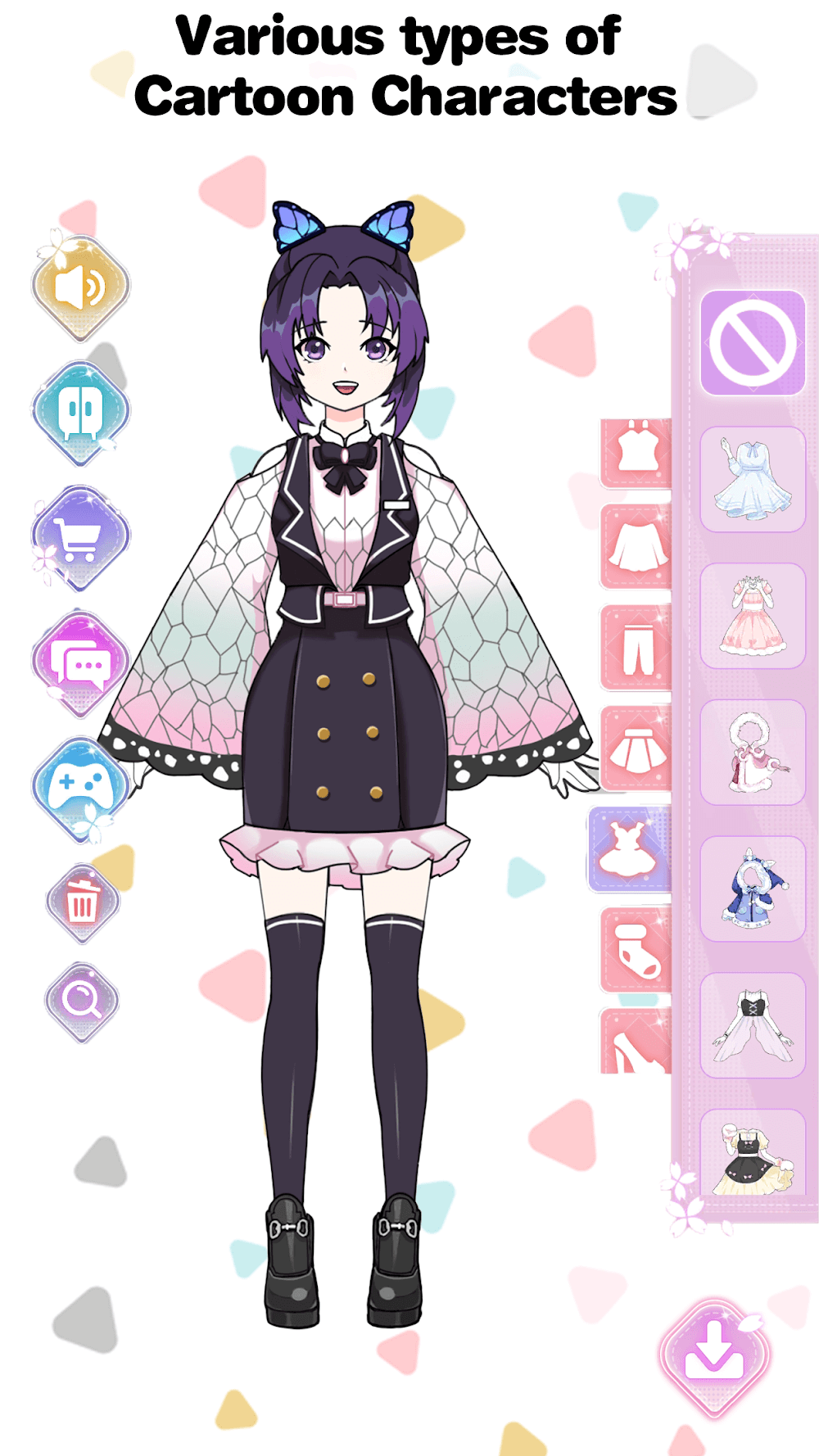Open the chat bubbles icon
This screenshot has width=819, height=1456.
point(80,663)
